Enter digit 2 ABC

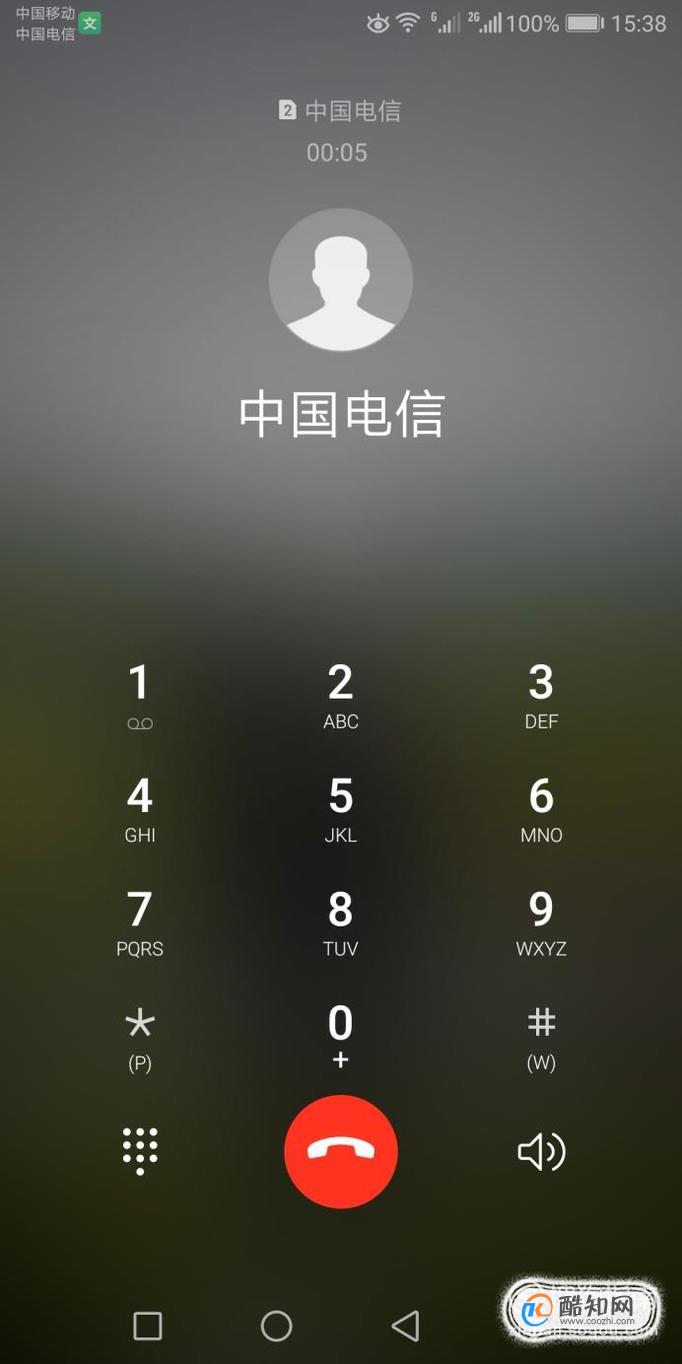tap(341, 696)
